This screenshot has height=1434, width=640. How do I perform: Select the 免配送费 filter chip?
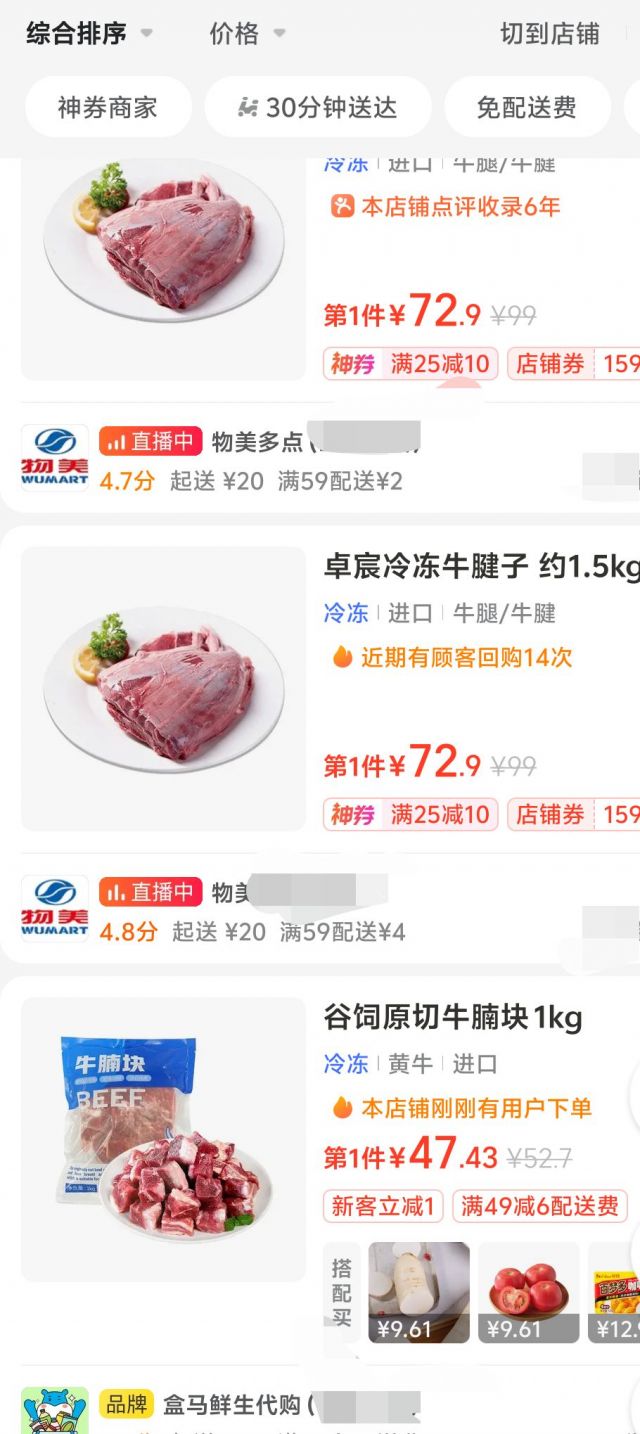pyautogui.click(x=526, y=107)
